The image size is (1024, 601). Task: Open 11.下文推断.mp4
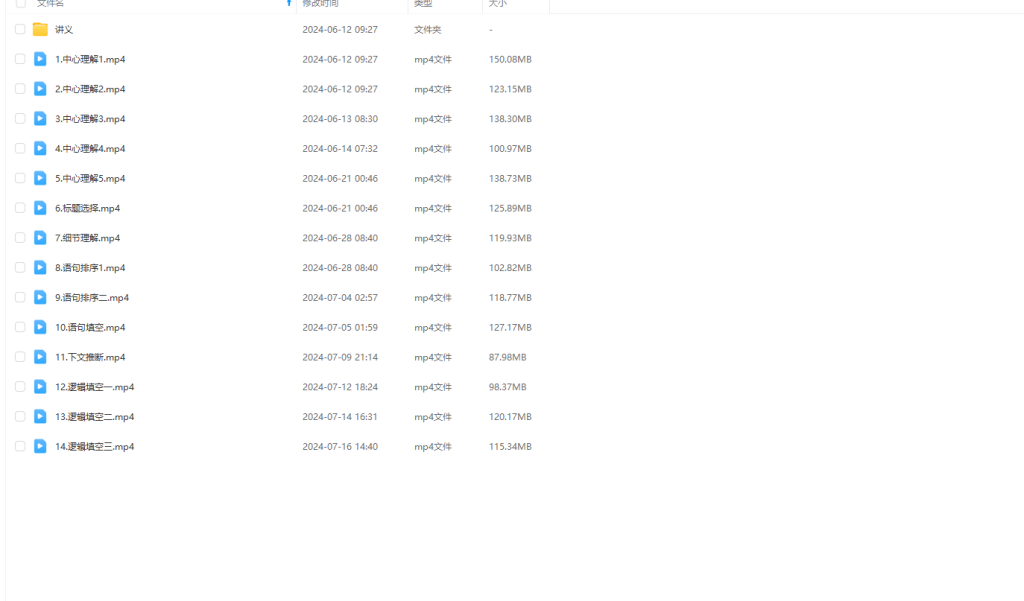click(90, 357)
